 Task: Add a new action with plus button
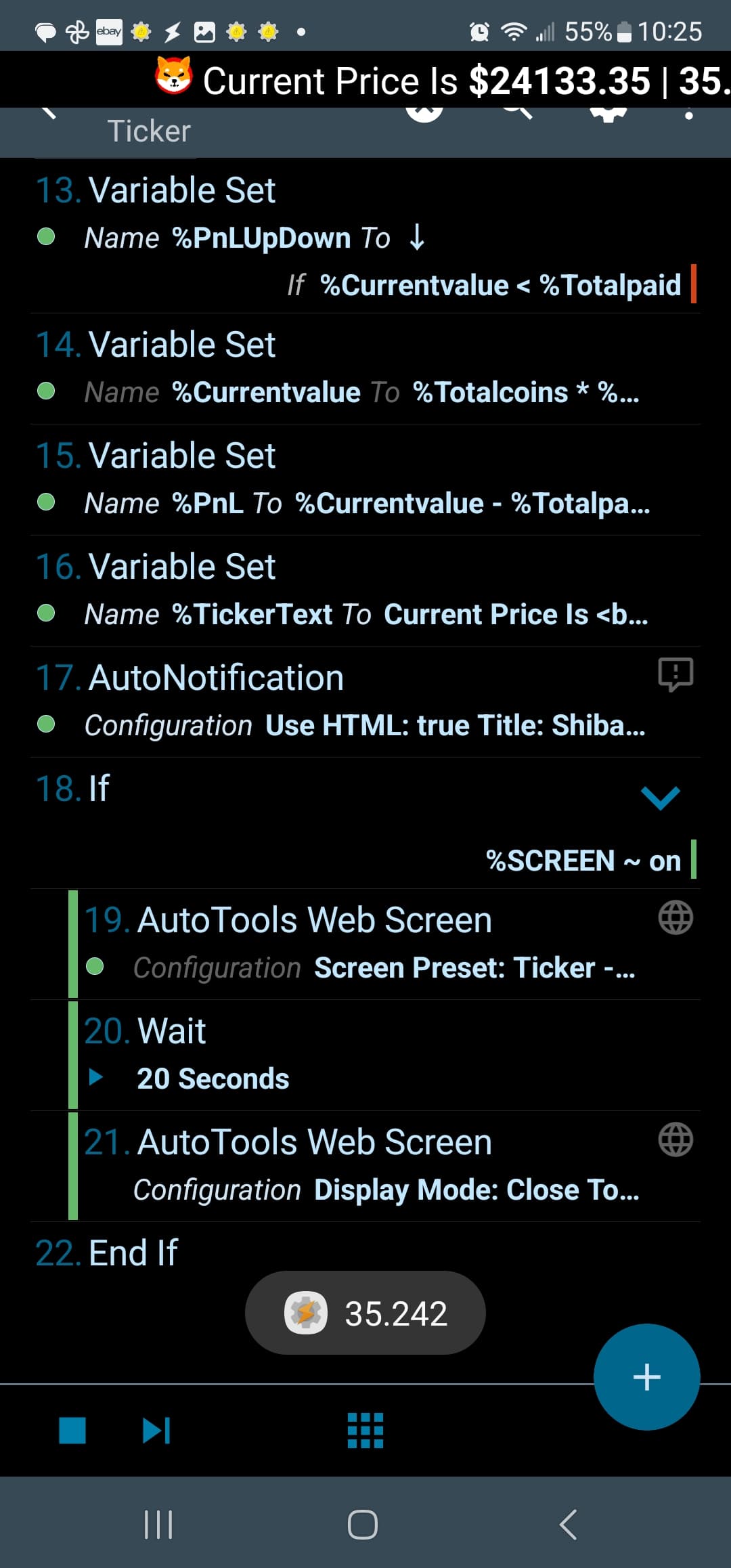pyautogui.click(x=646, y=1377)
